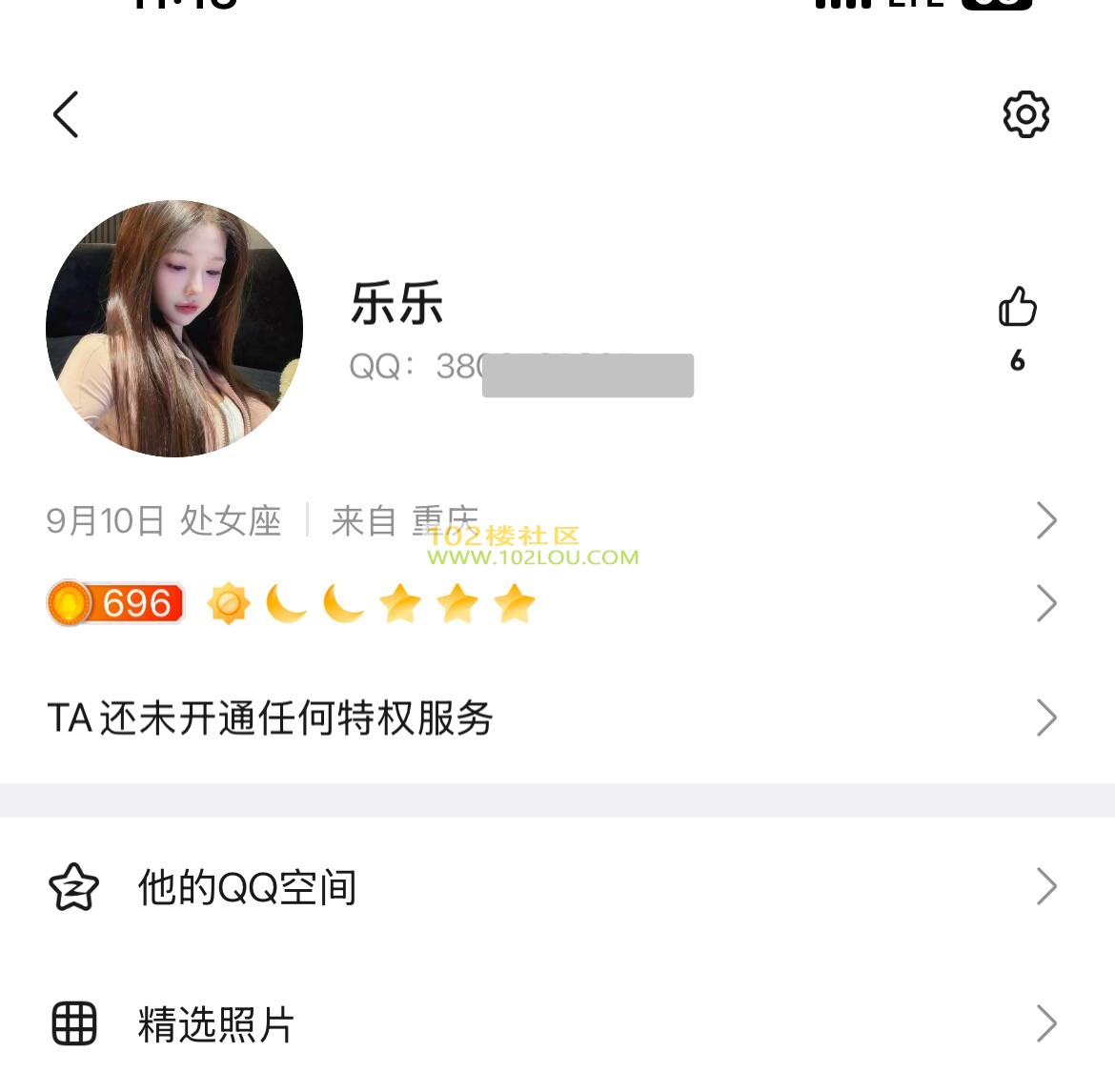Screen dimensions: 1115x1092
Task: Open the settings gear icon
Action: point(1025,115)
